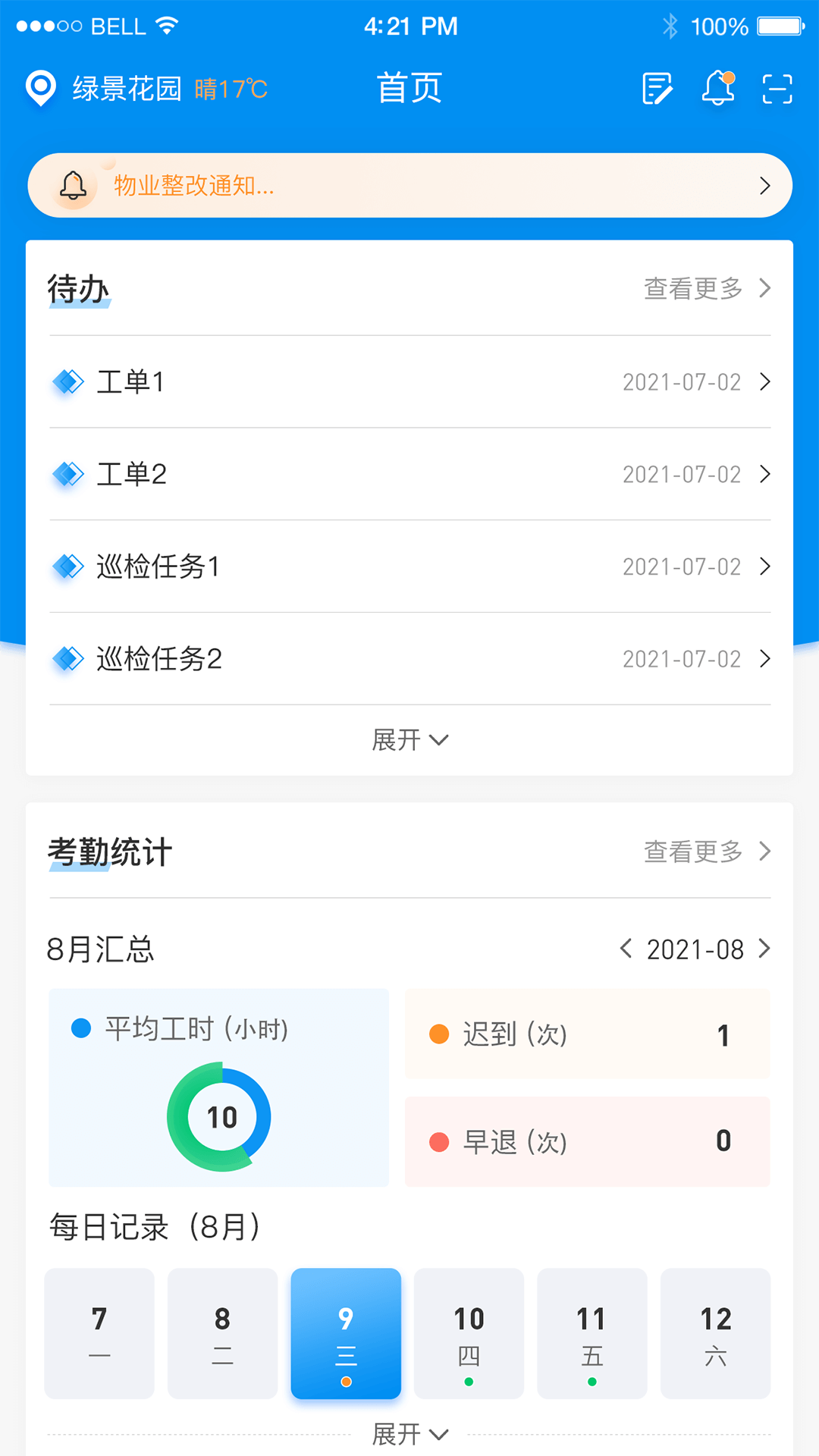Viewport: 819px width, 1456px height.
Task: Select day 9 in the daily records calendar
Action: pyautogui.click(x=345, y=1333)
